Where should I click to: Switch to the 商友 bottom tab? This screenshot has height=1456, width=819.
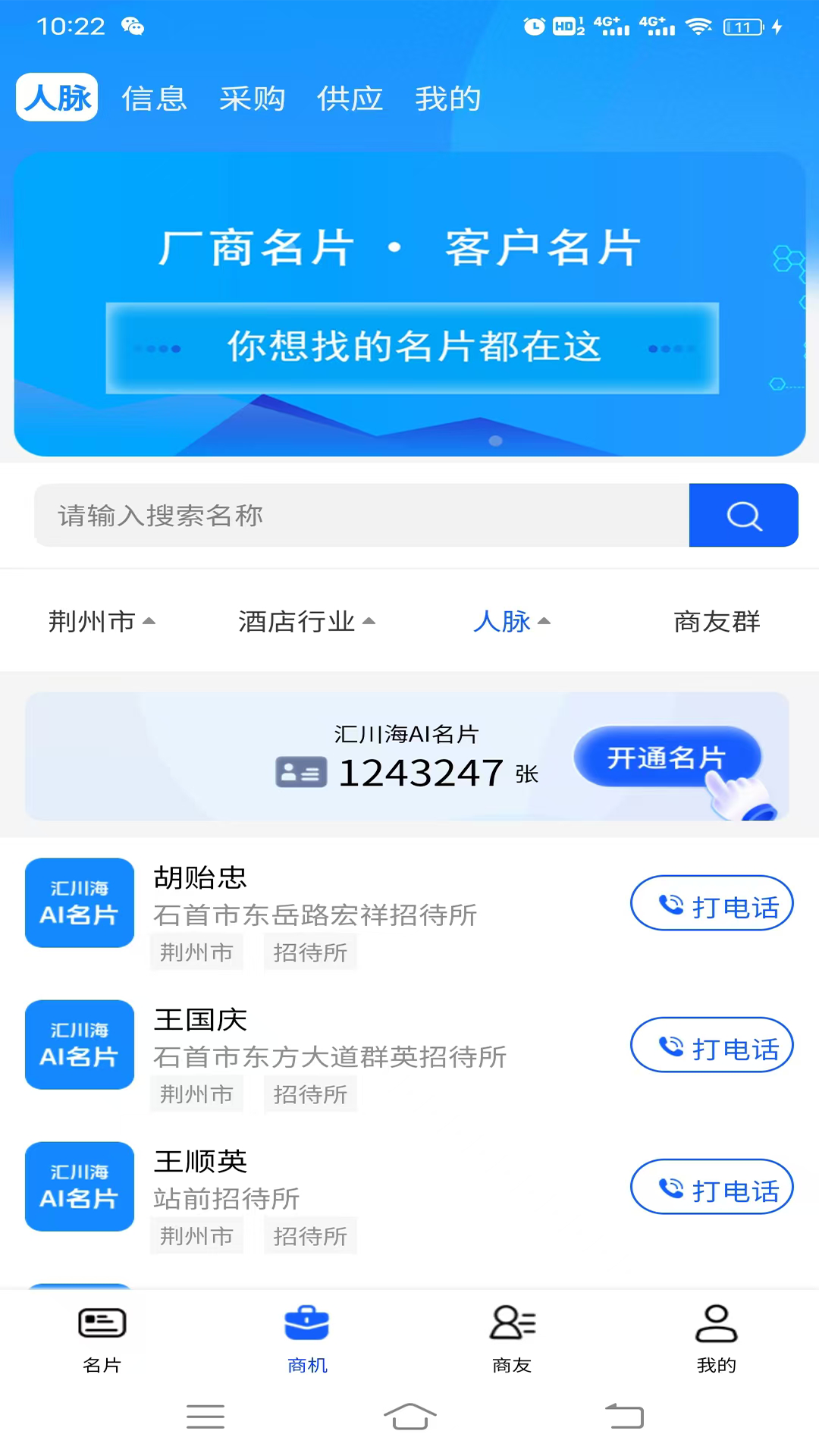click(512, 1338)
